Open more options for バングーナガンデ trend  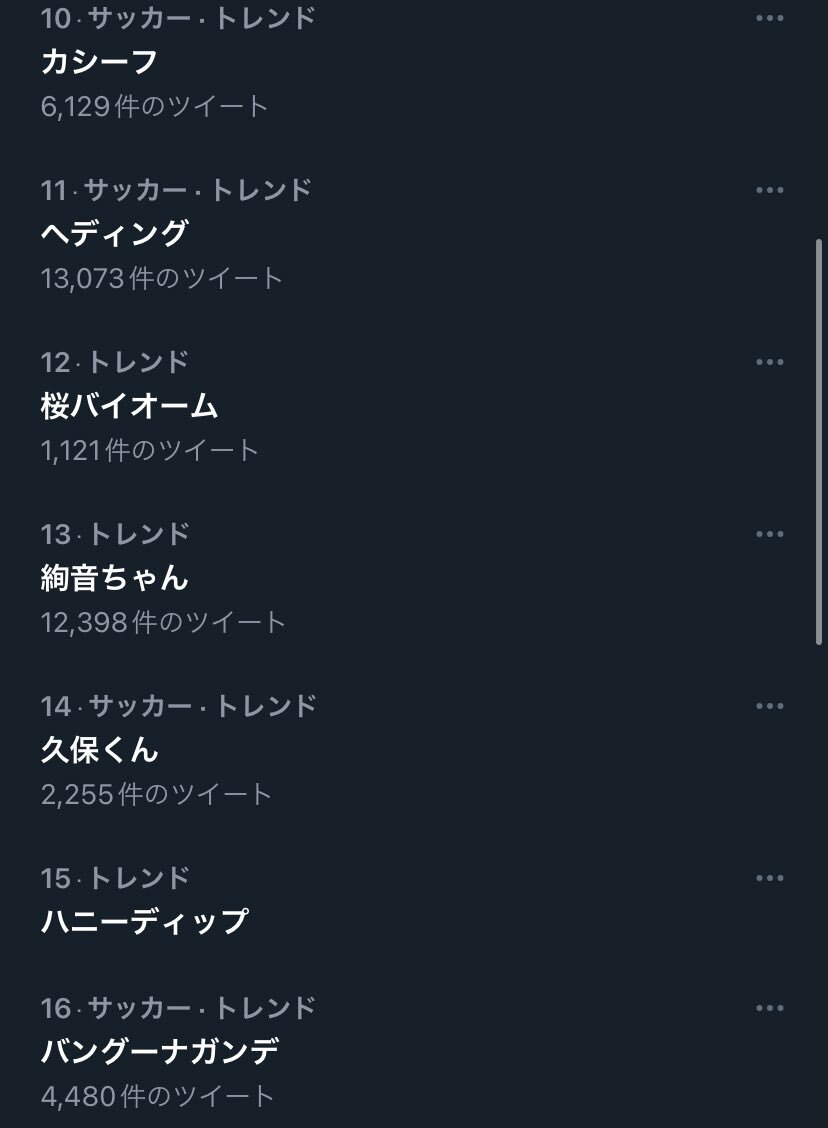click(x=769, y=1008)
